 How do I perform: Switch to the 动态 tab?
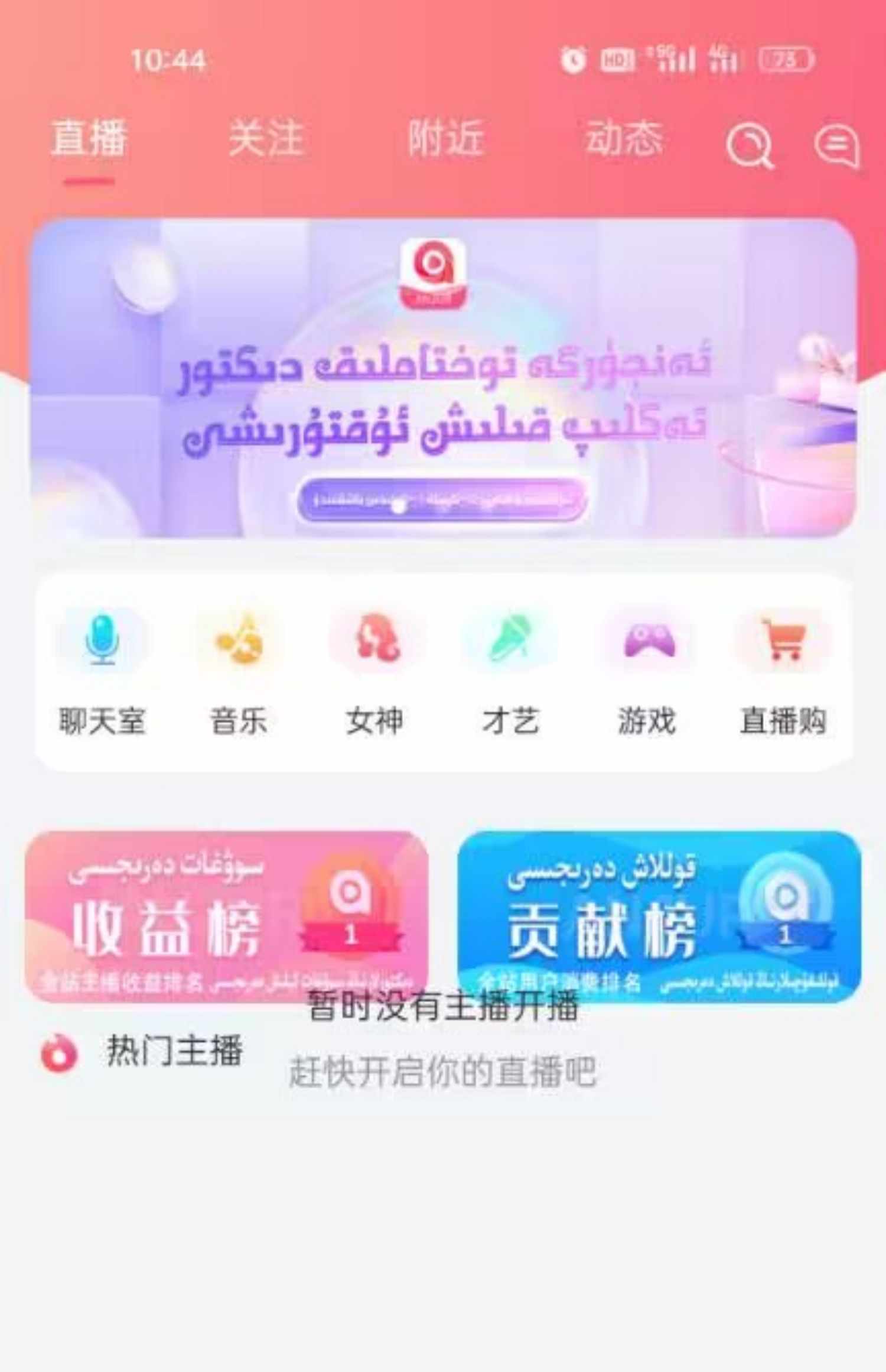(x=624, y=139)
